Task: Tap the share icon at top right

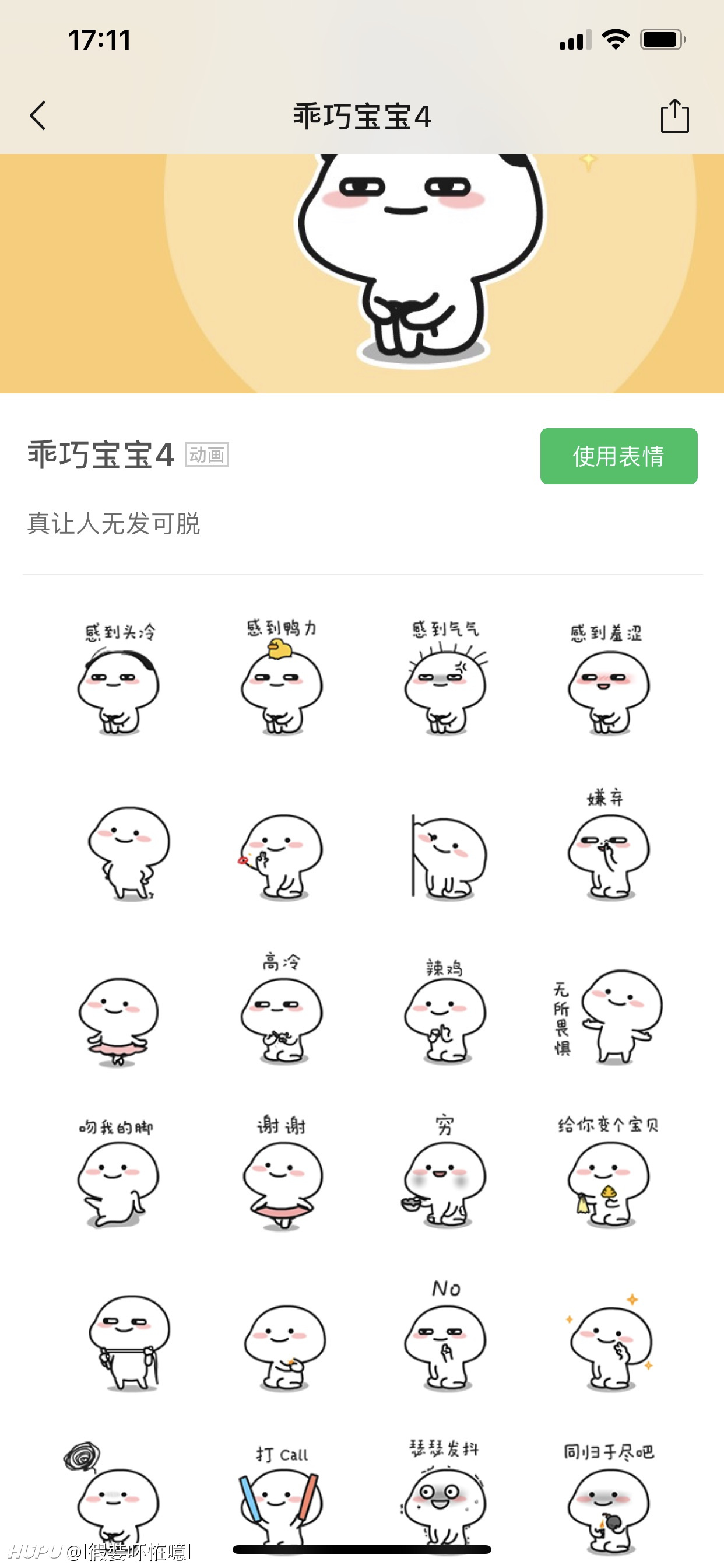Action: pos(676,116)
